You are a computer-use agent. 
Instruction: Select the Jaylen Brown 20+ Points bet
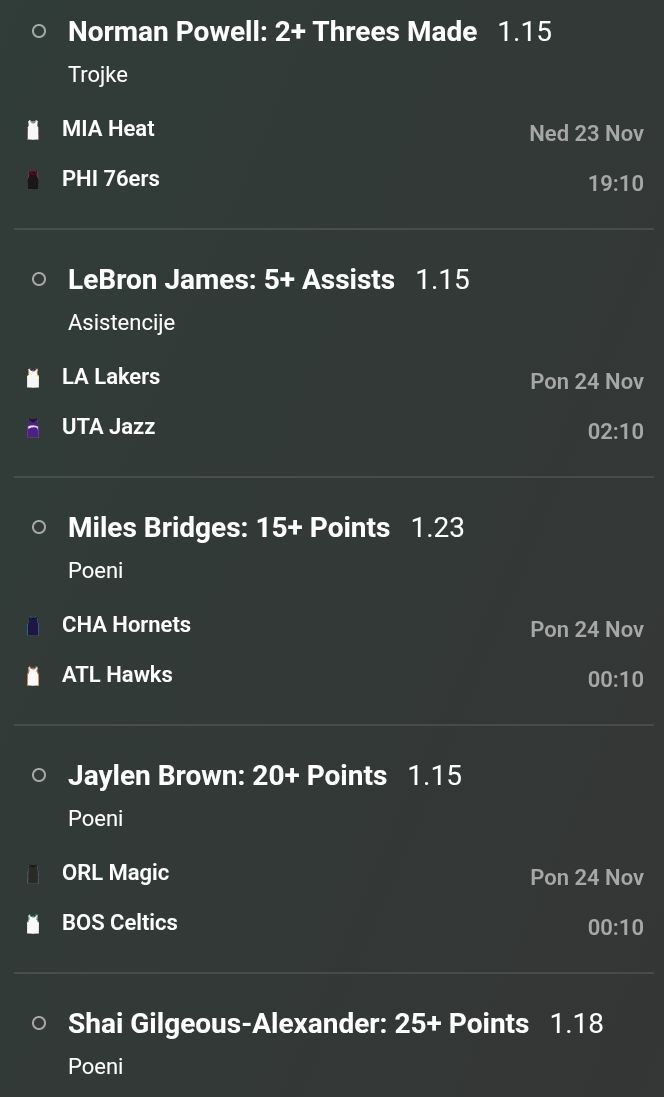coord(227,776)
